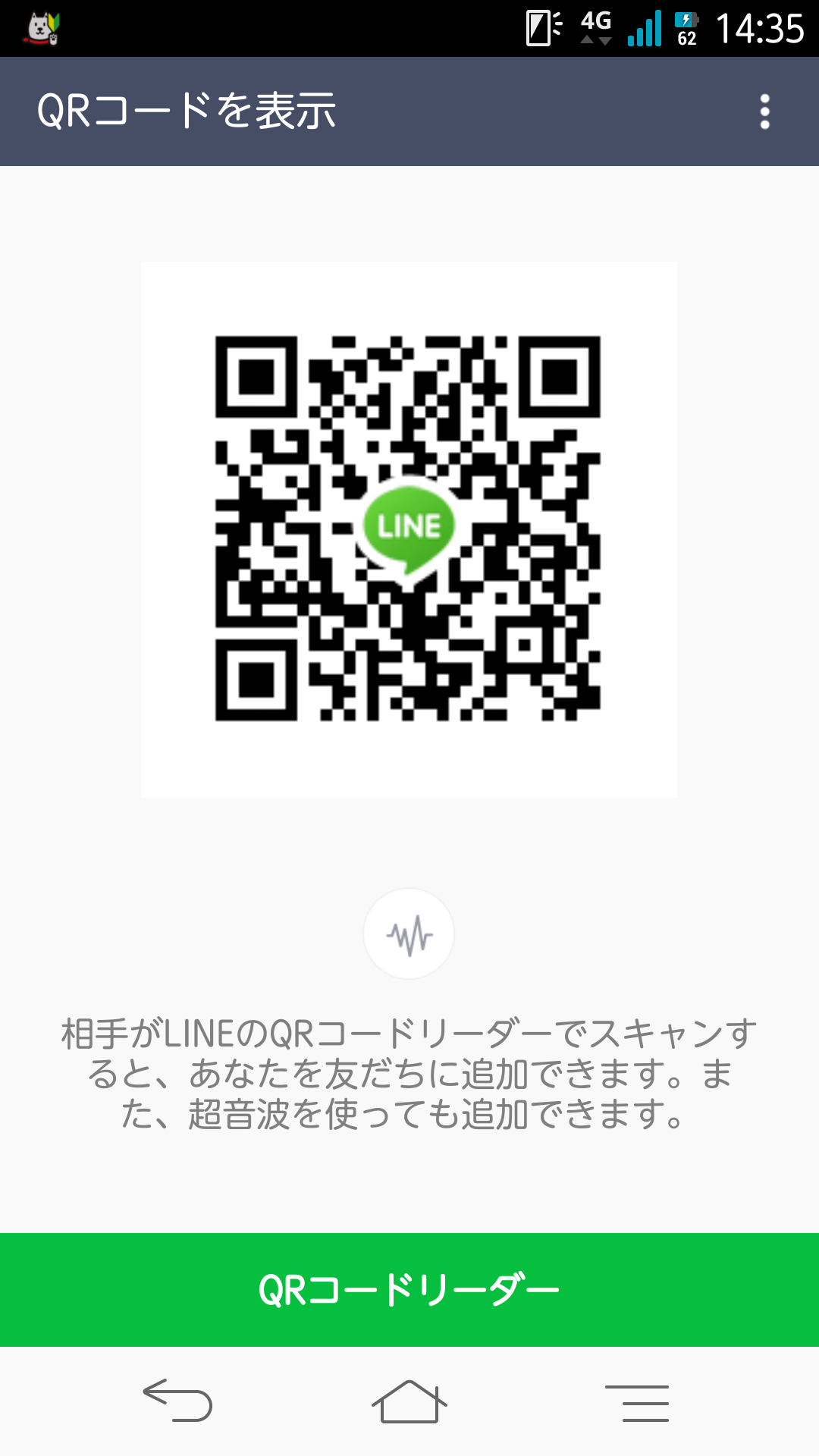Viewport: 819px width, 1456px height.
Task: Tap the ultrasonic sound wave button
Action: 409,934
